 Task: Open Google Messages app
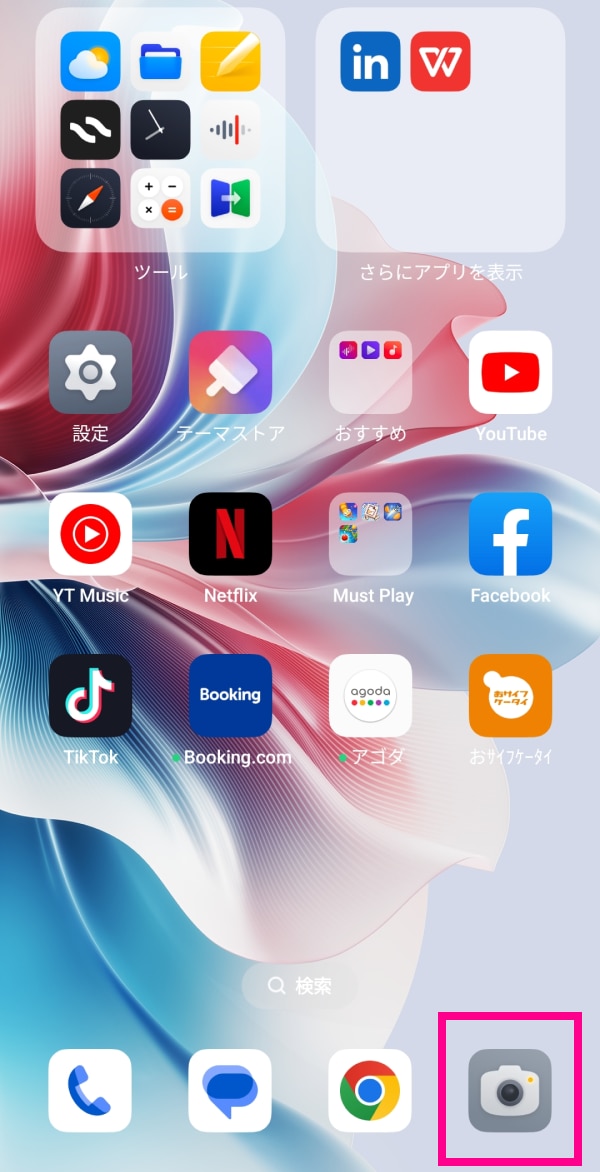(230, 1090)
